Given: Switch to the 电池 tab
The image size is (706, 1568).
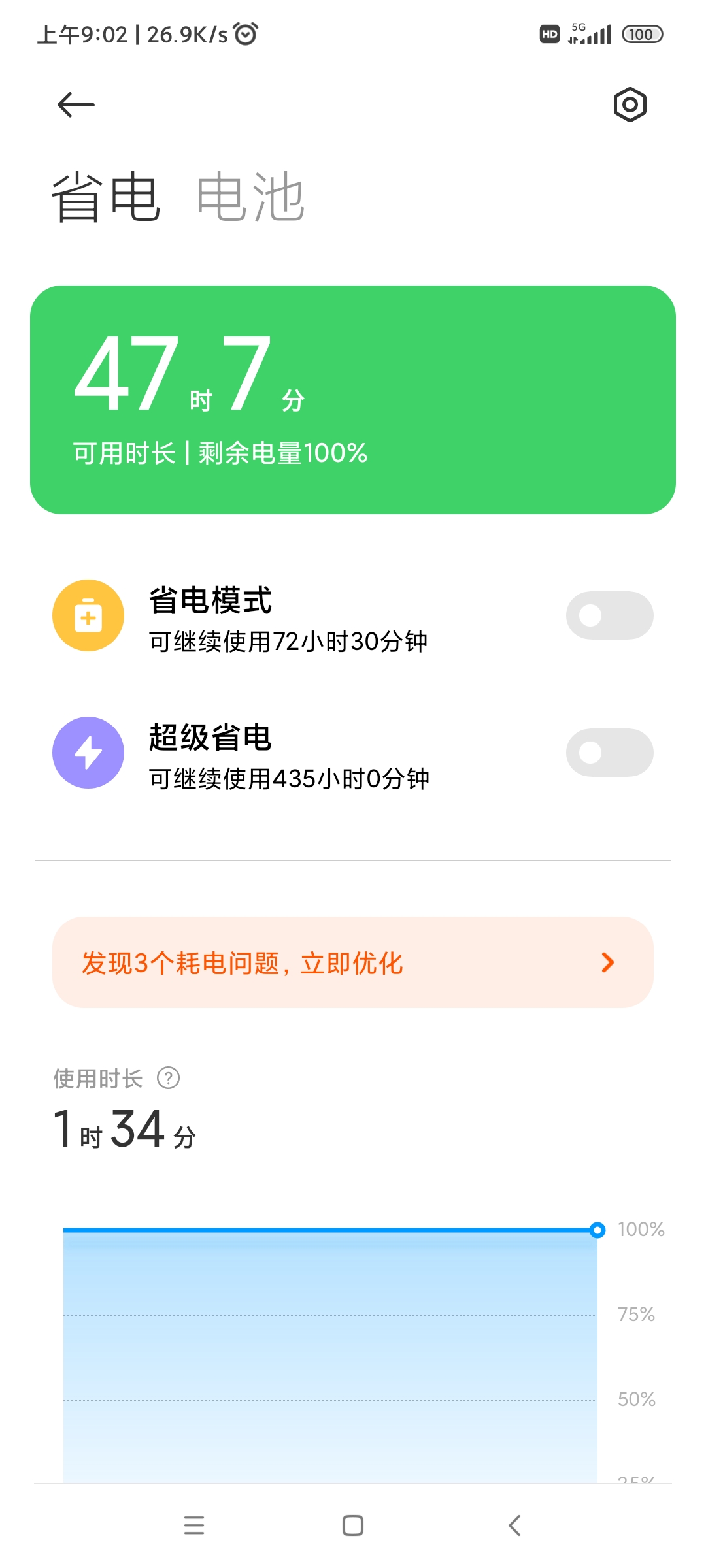Looking at the screenshot, I should click(x=250, y=197).
